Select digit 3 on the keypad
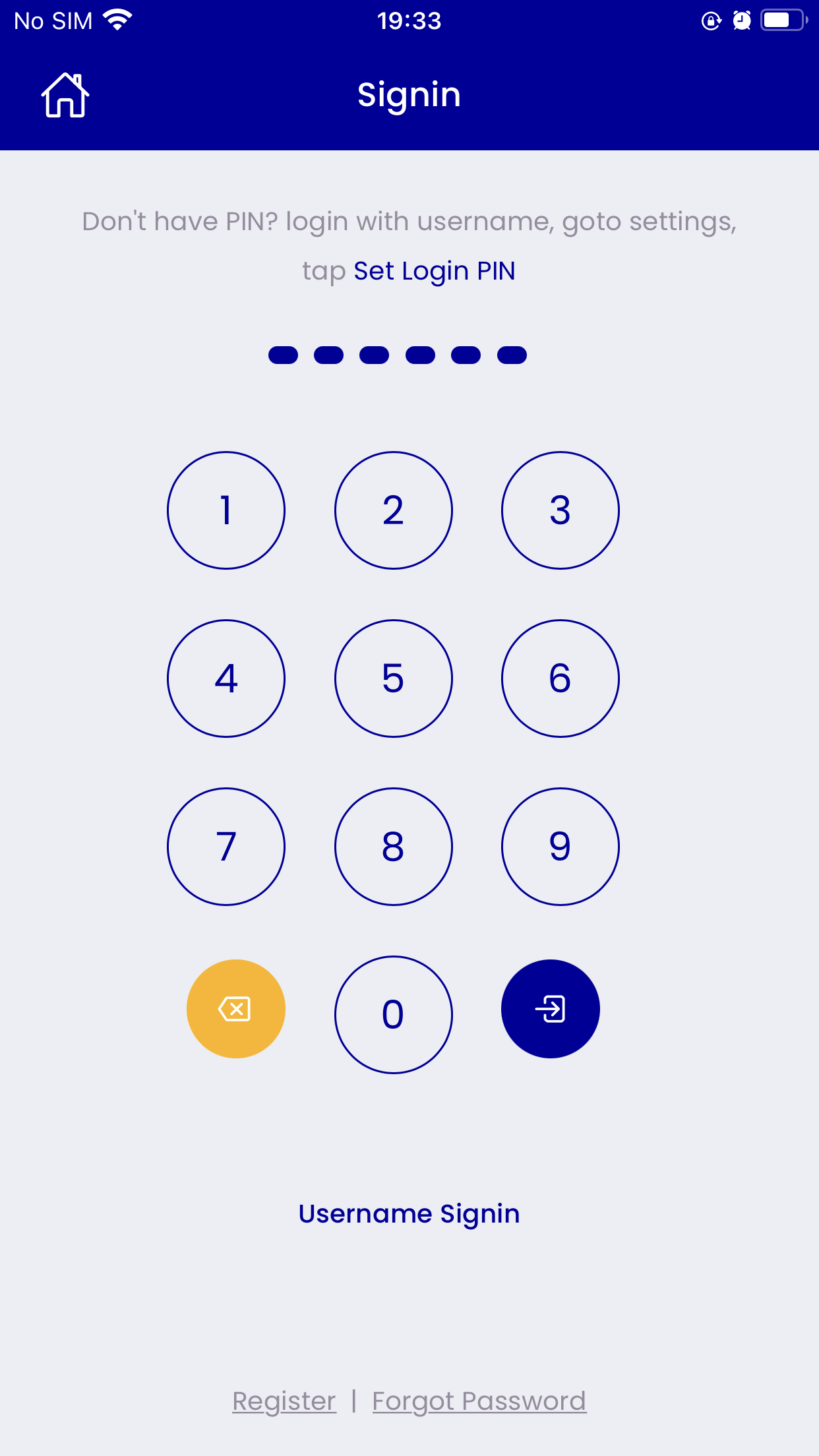This screenshot has width=819, height=1456. (561, 510)
